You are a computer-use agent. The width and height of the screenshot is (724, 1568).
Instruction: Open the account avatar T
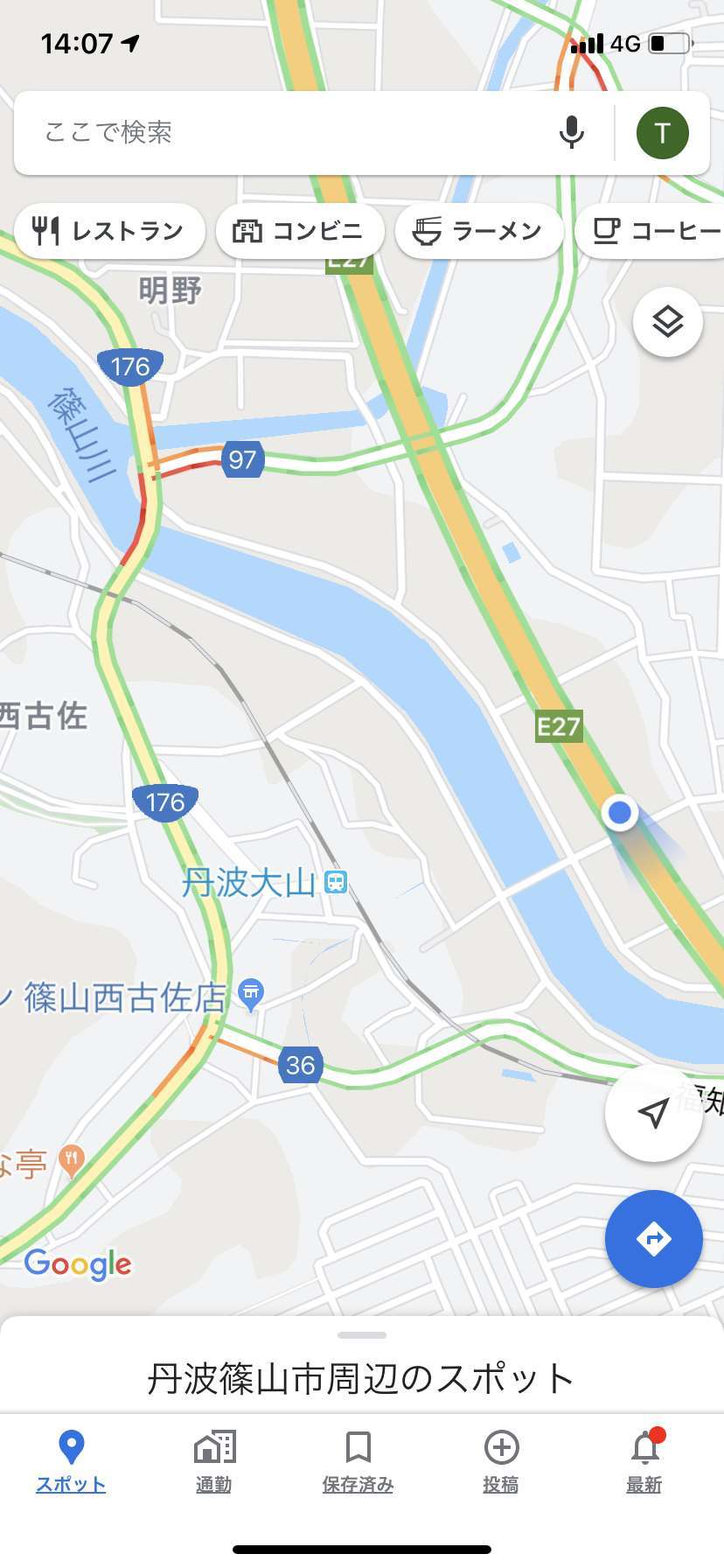pyautogui.click(x=662, y=133)
